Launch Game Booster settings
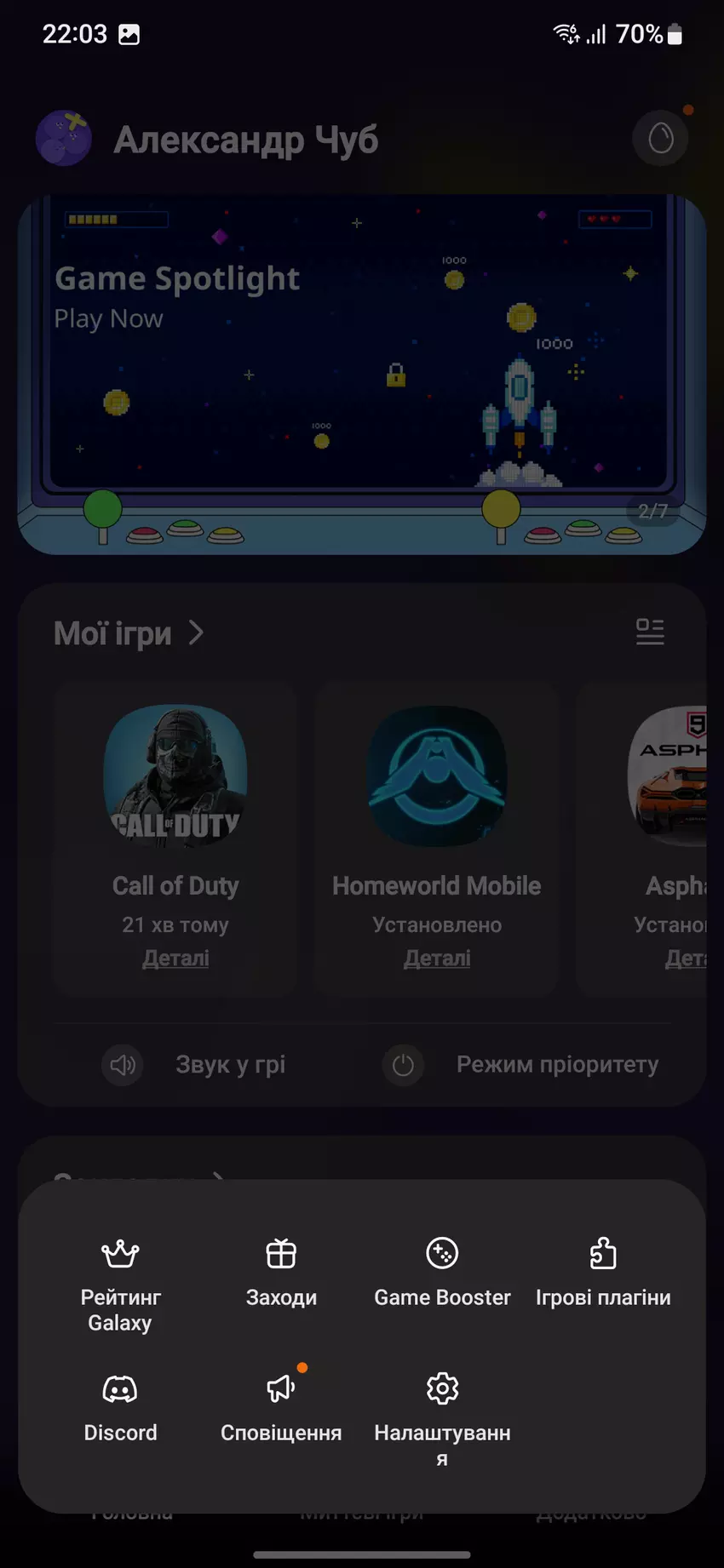The width and height of the screenshot is (724, 1568). click(x=442, y=1273)
